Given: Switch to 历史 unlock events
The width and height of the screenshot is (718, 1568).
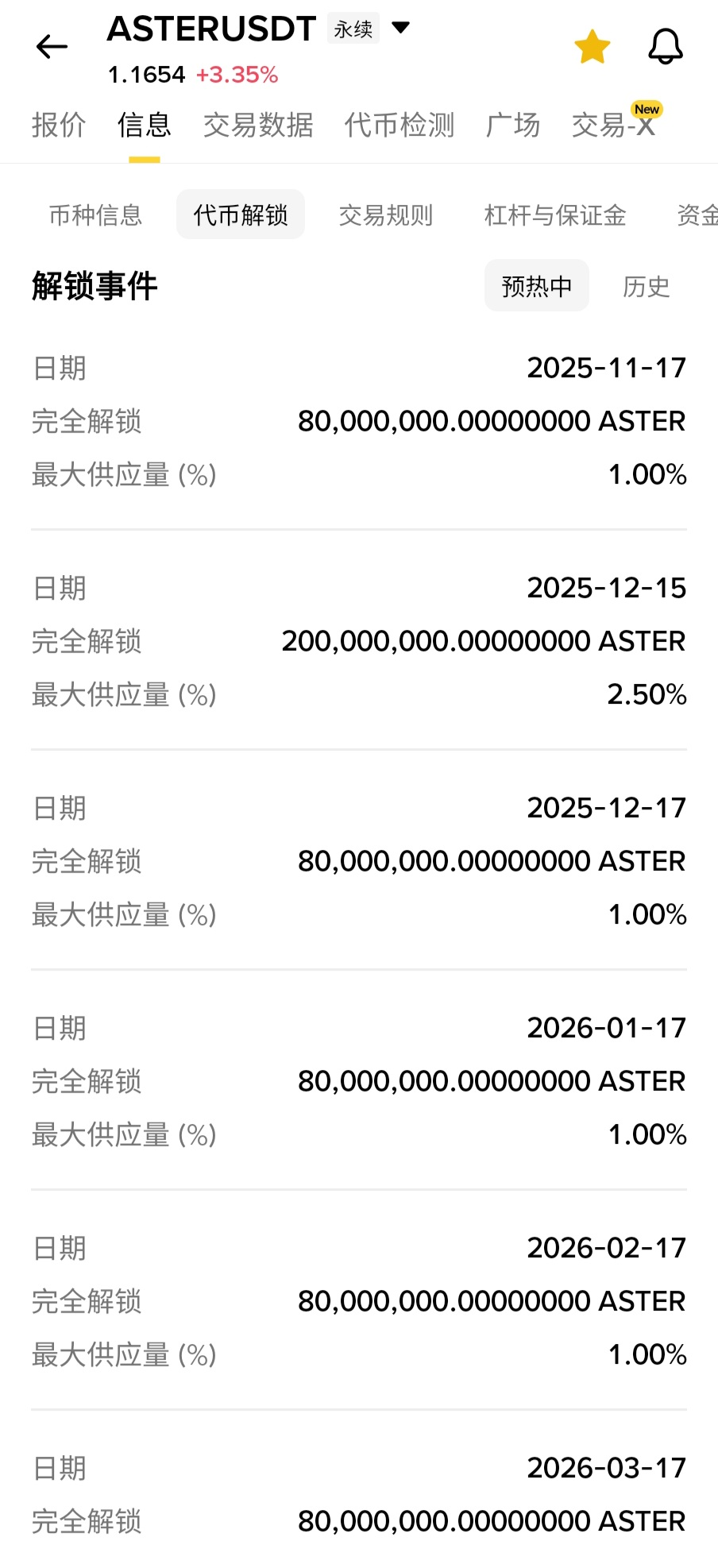Looking at the screenshot, I should 647,286.
